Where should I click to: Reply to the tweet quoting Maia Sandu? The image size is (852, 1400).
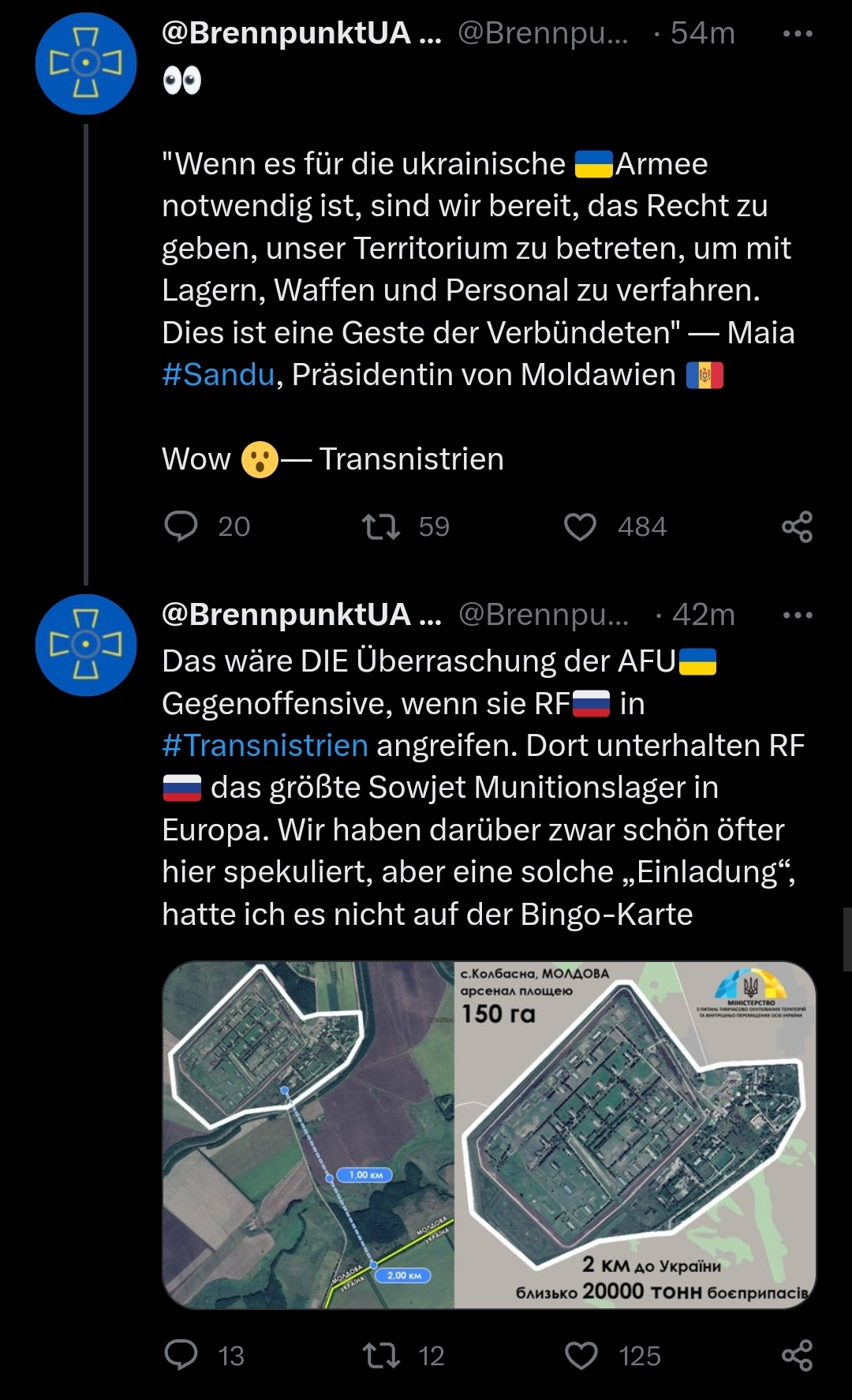(x=181, y=526)
